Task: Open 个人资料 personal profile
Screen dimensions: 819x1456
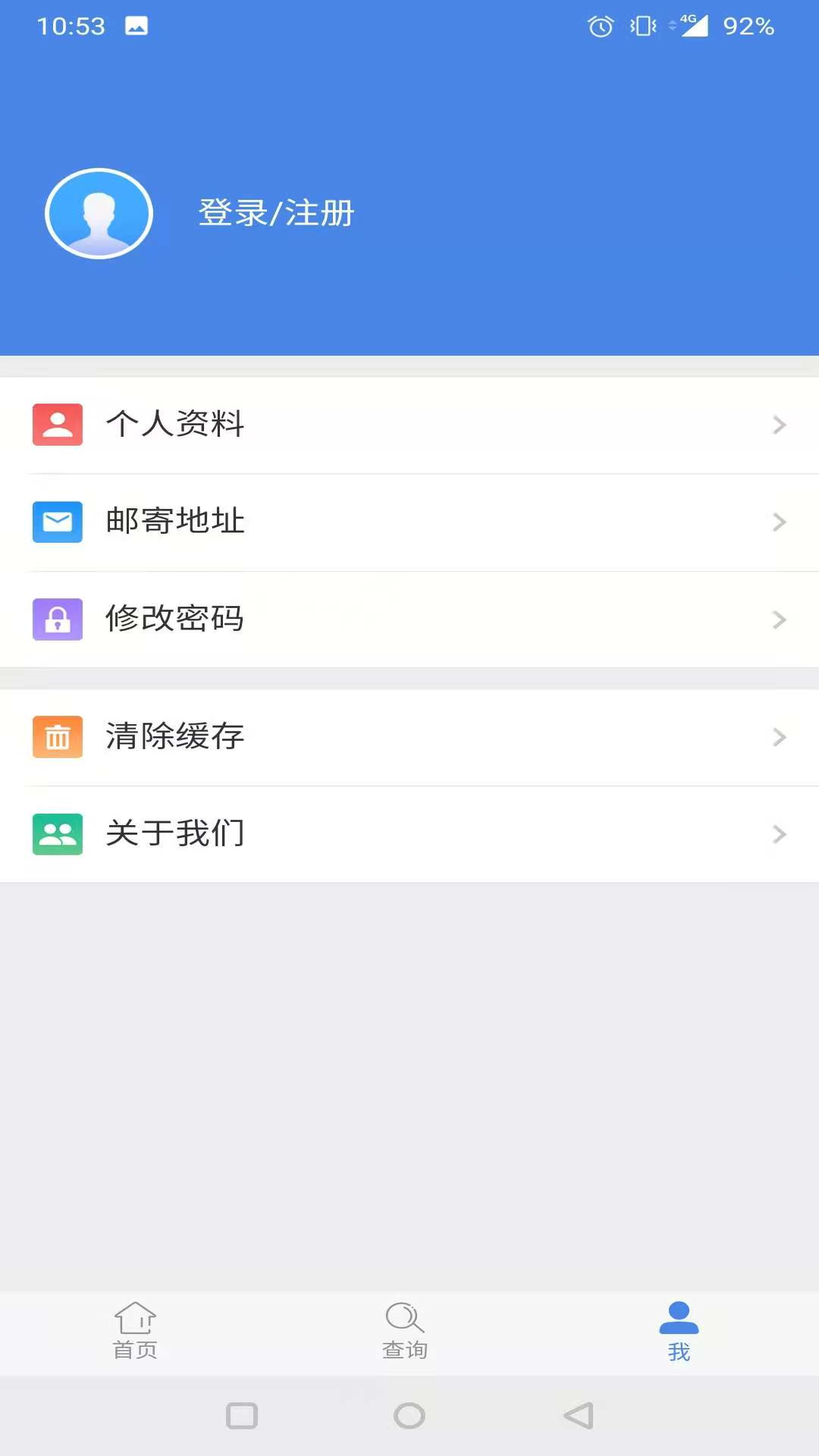Action: pos(409,425)
